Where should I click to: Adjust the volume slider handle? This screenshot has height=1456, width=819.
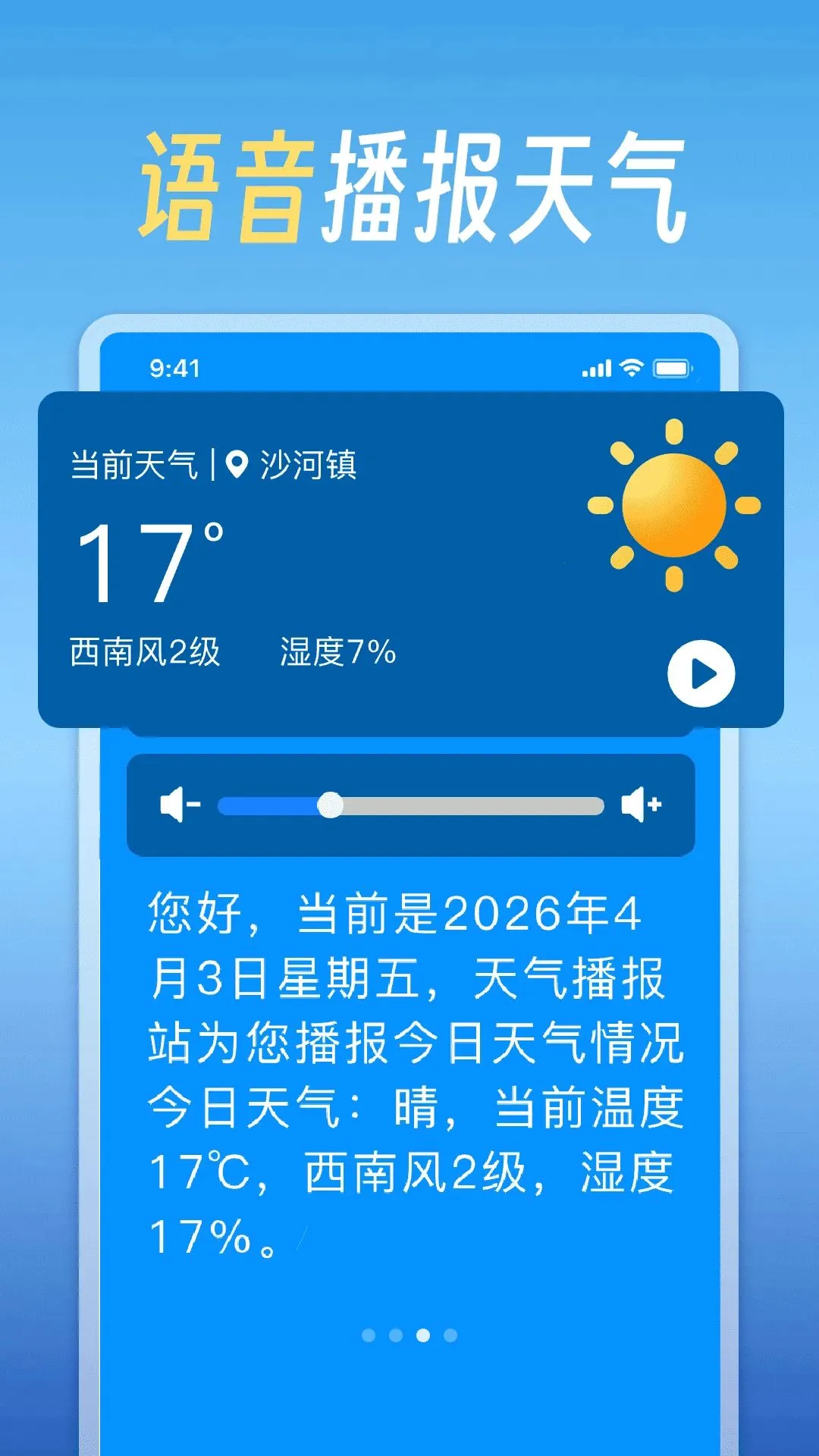point(331,804)
